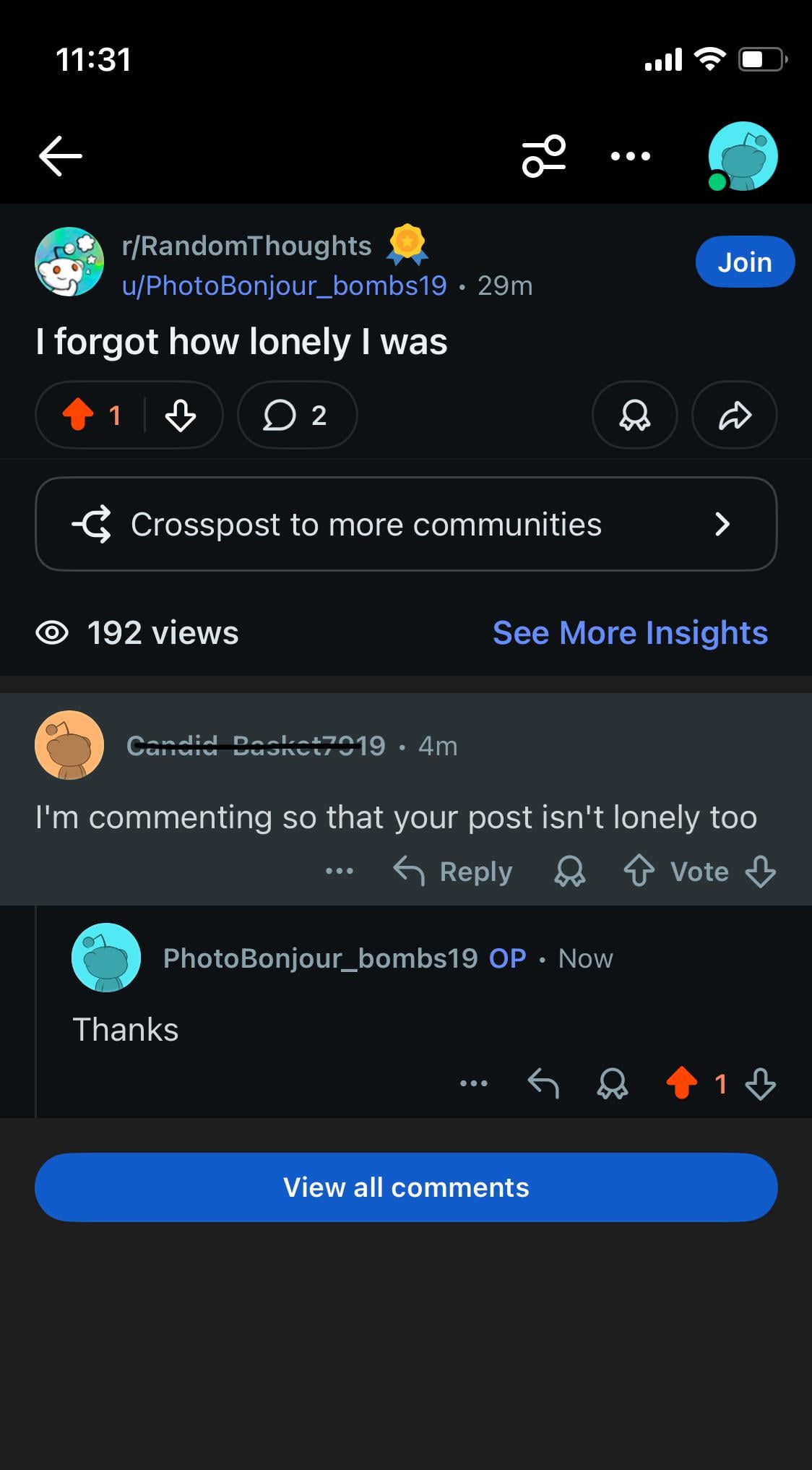Open the top bar three-dot menu
Viewport: 812px width, 1470px height.
(x=630, y=156)
